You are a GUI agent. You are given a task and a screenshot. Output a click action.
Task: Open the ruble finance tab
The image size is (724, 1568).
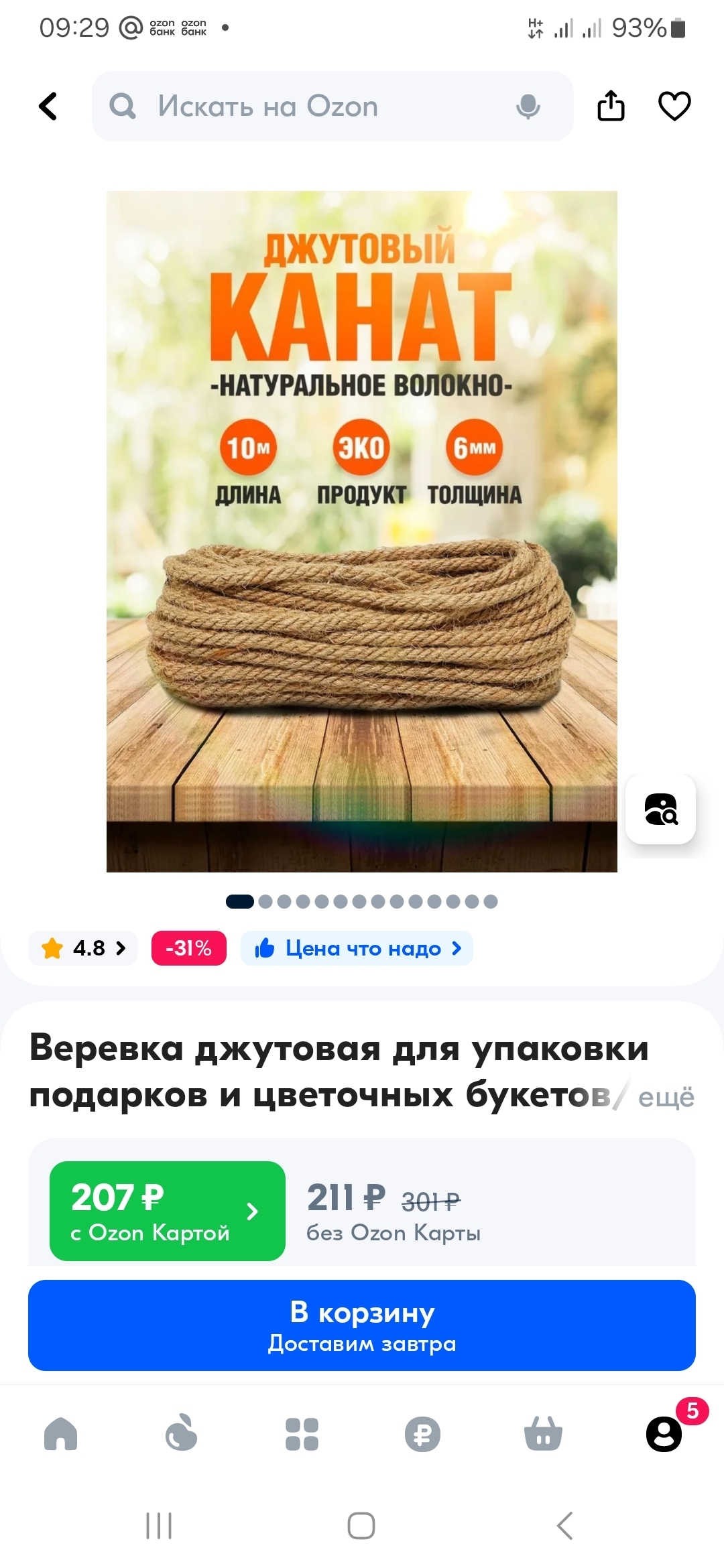(x=422, y=1434)
